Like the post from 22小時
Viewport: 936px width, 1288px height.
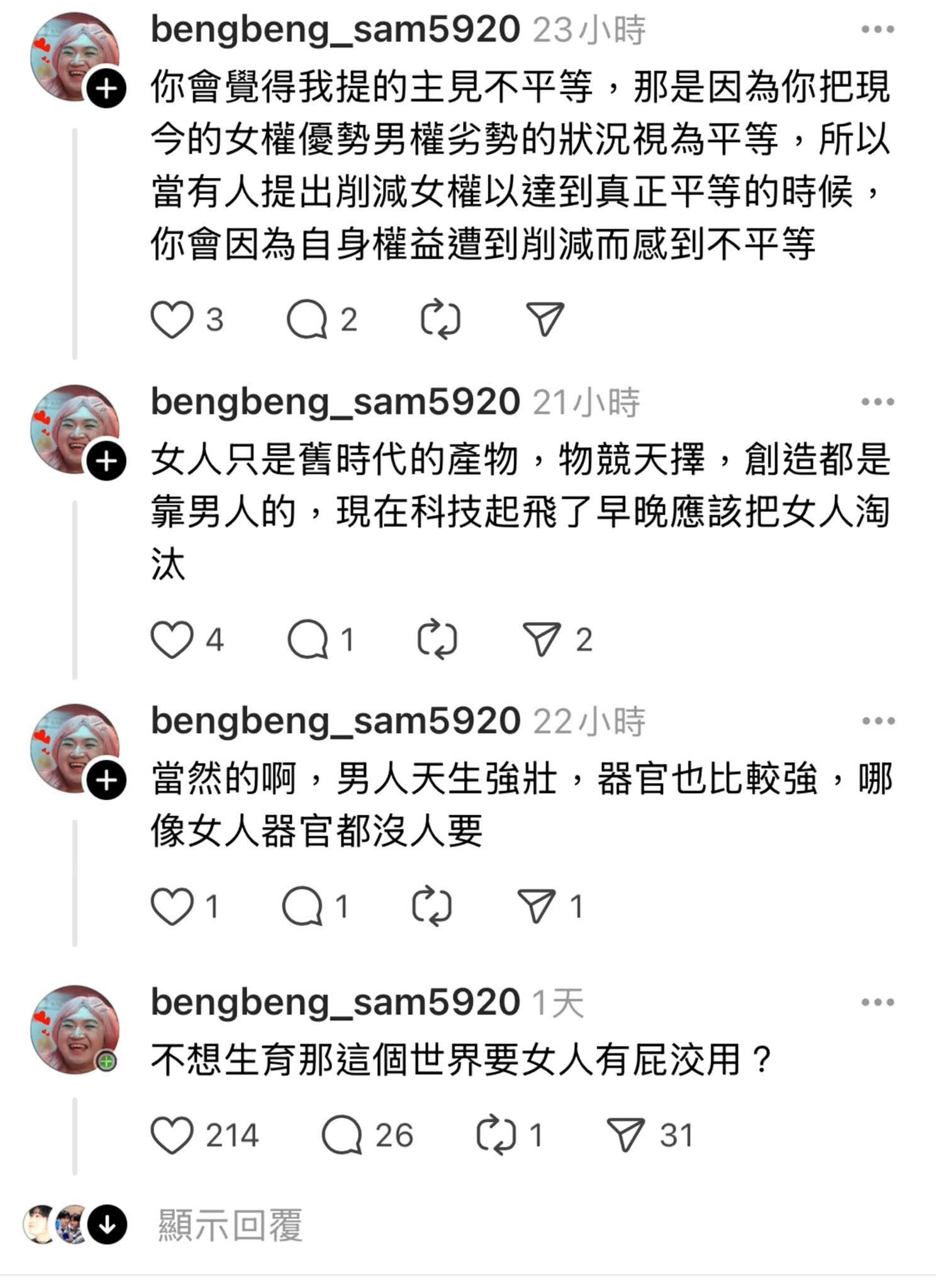(172, 906)
